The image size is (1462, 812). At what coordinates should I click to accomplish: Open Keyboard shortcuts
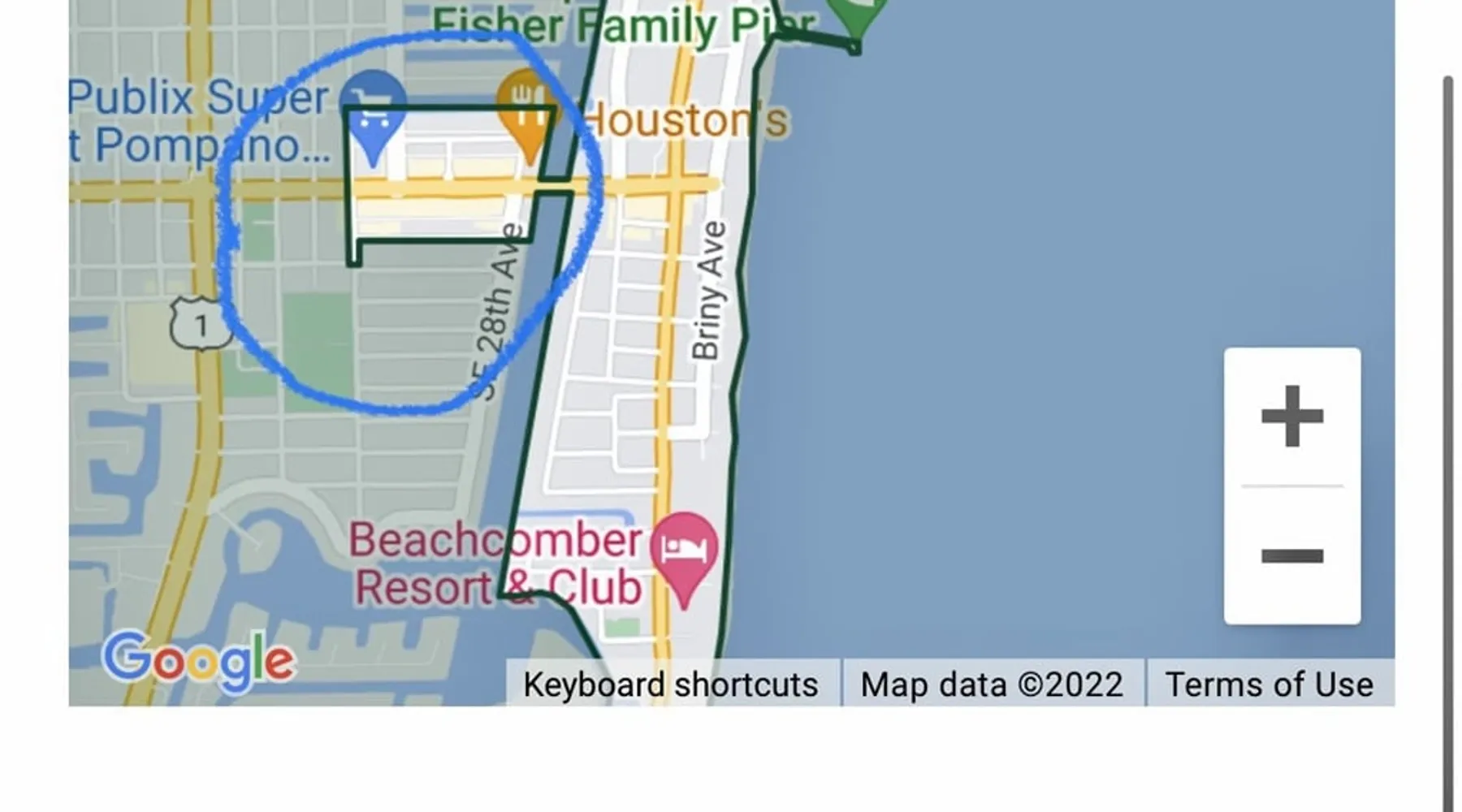pos(671,685)
